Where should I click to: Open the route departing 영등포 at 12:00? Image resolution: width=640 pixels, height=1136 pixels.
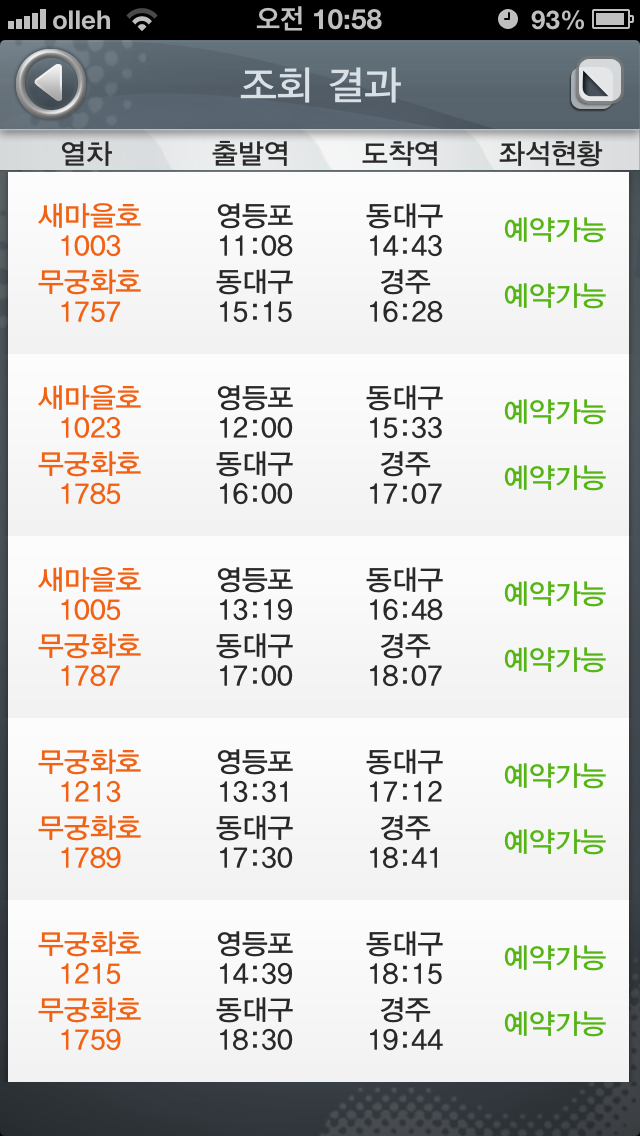point(319,446)
